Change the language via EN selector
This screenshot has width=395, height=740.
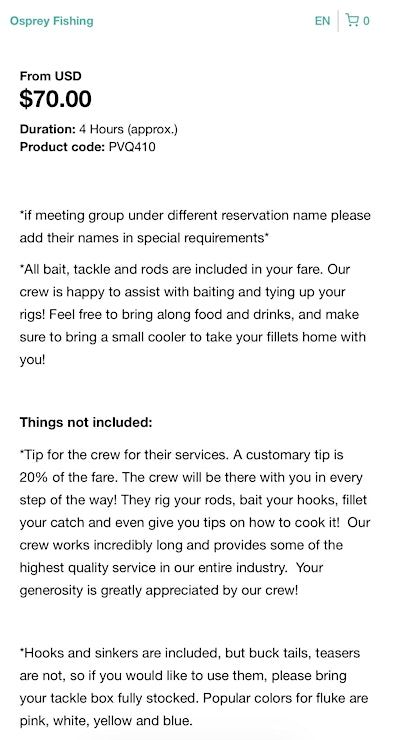(322, 21)
